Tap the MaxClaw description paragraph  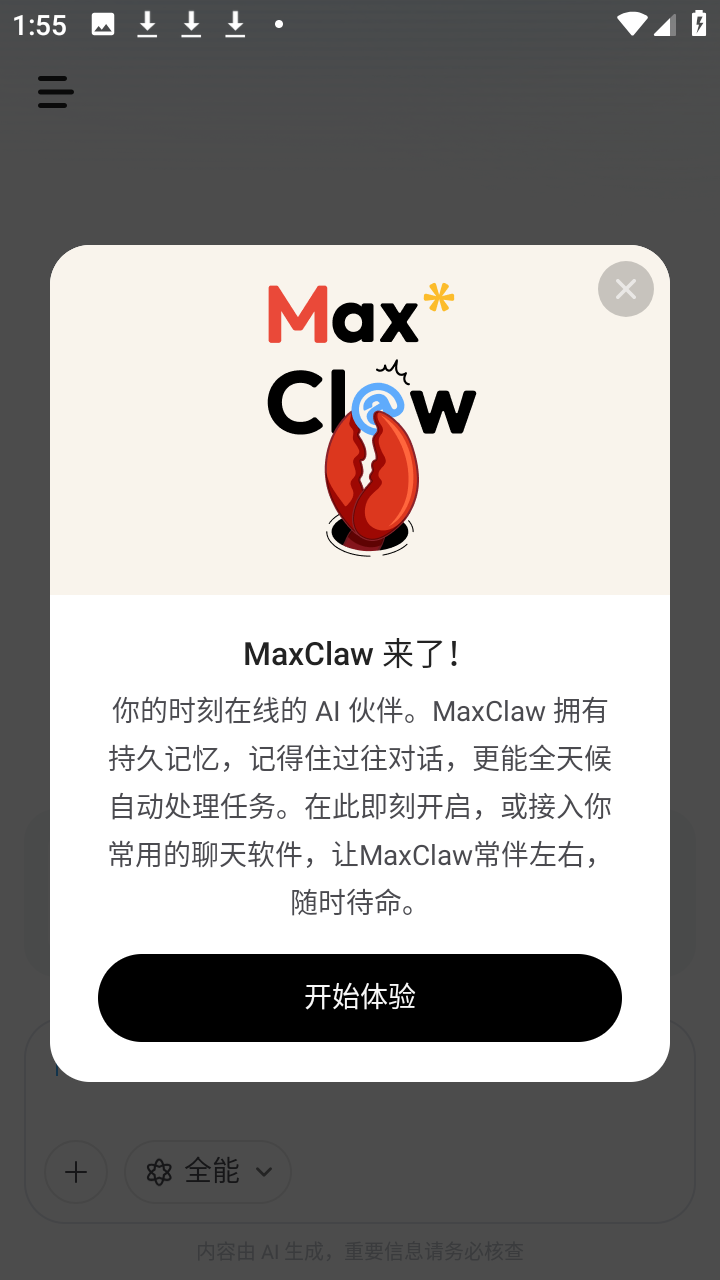359,806
